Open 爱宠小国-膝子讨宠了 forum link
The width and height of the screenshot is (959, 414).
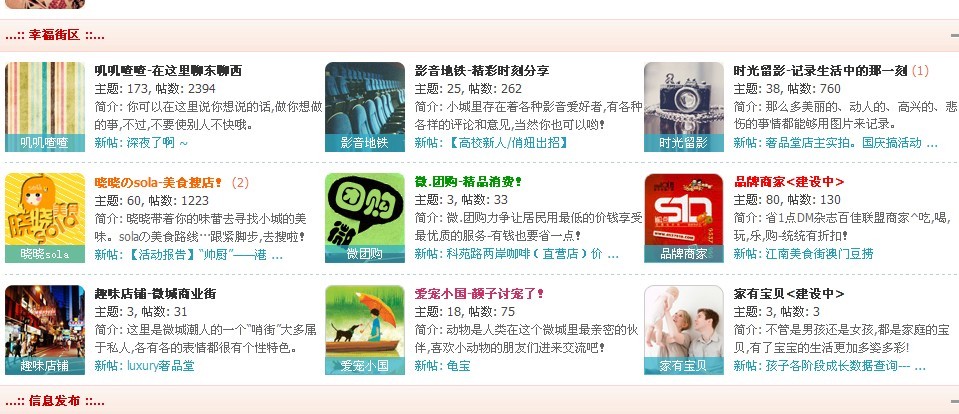tap(480, 294)
